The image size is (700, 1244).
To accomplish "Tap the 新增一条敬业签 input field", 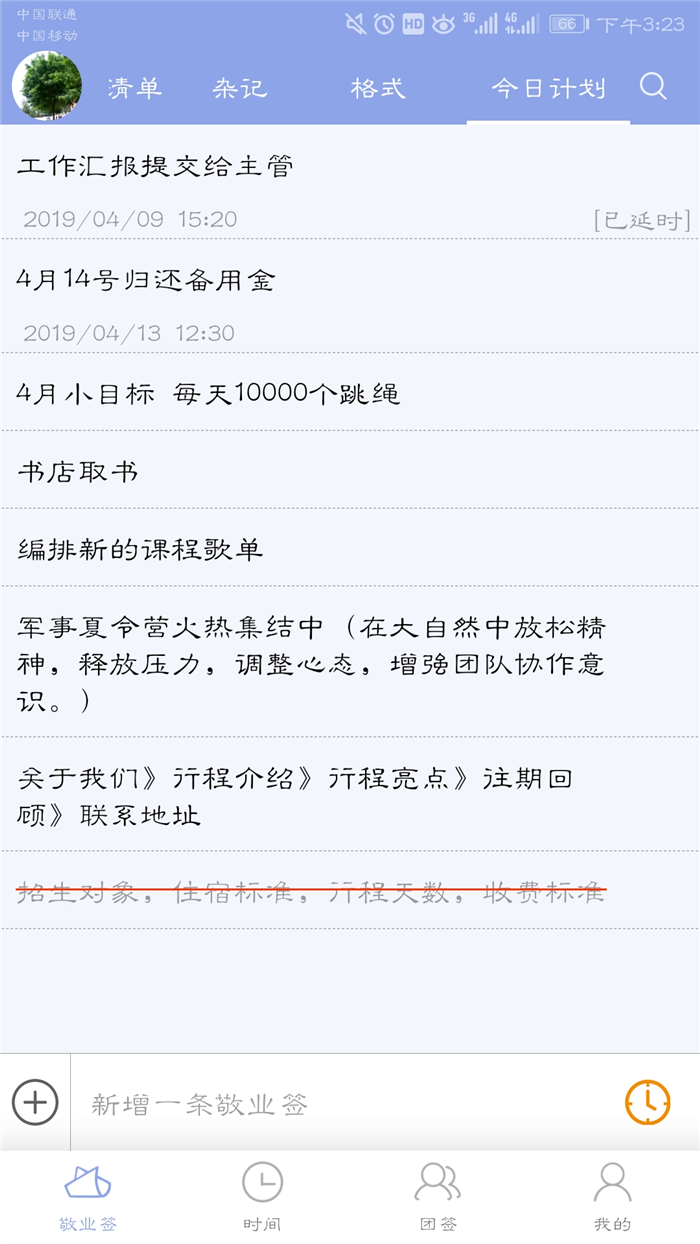I will (340, 1104).
